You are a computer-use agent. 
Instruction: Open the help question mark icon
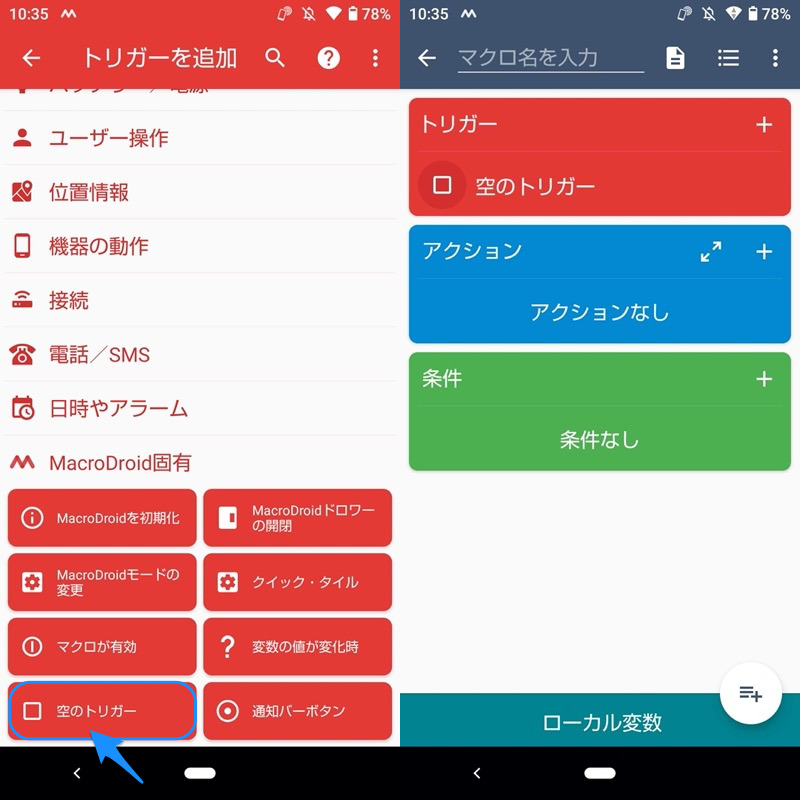click(x=328, y=58)
